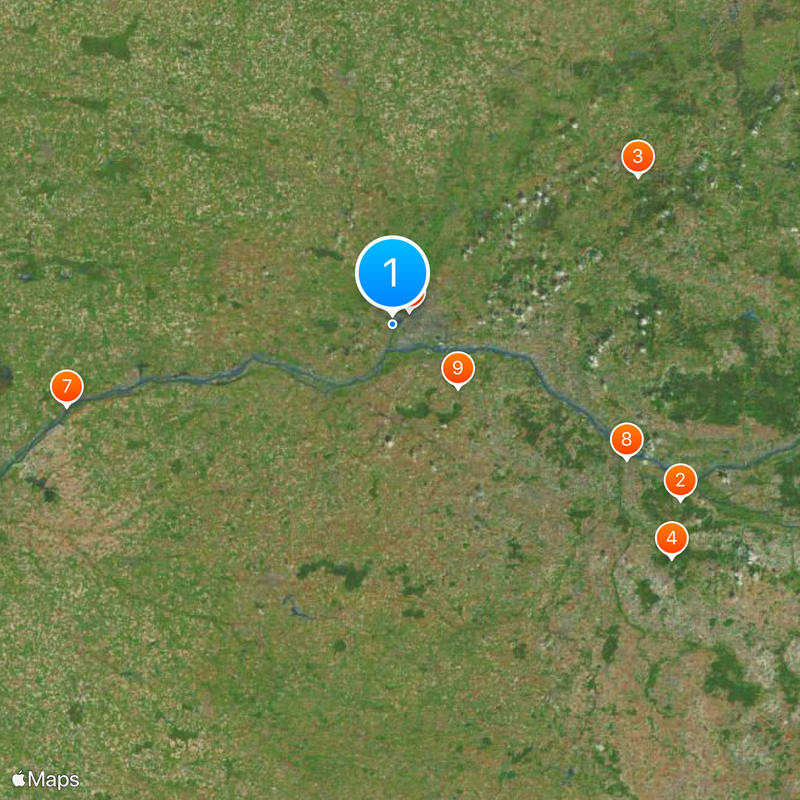
Task: Open map marker number 4
Action: [x=672, y=539]
